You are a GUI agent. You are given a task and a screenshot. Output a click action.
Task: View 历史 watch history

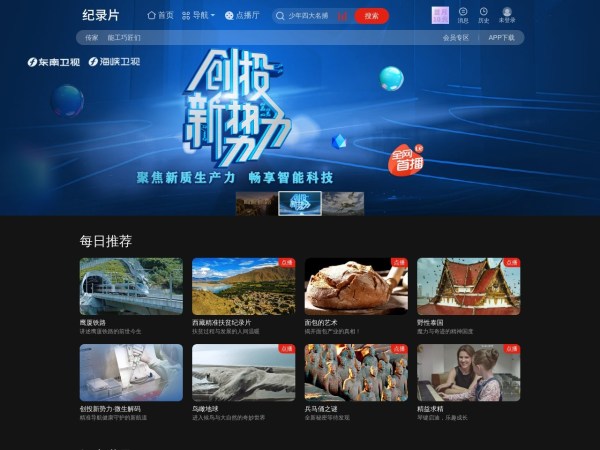point(484,15)
